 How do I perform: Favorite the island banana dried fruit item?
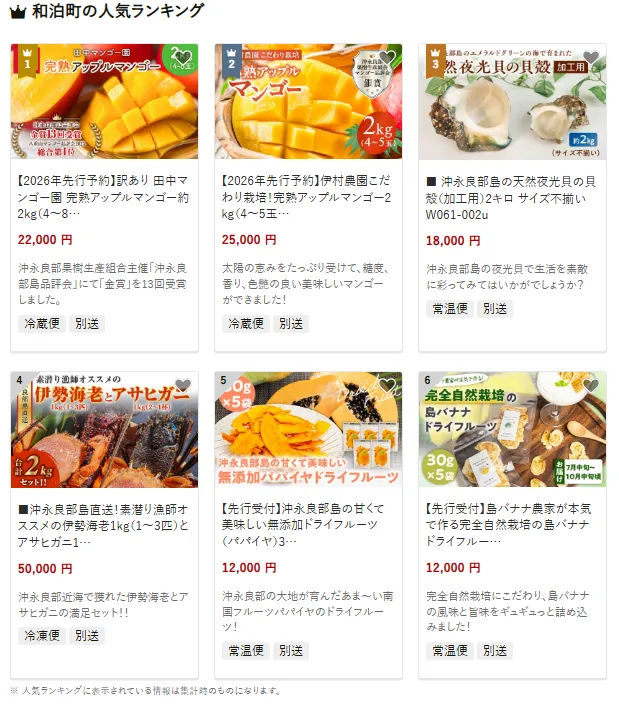click(x=591, y=386)
